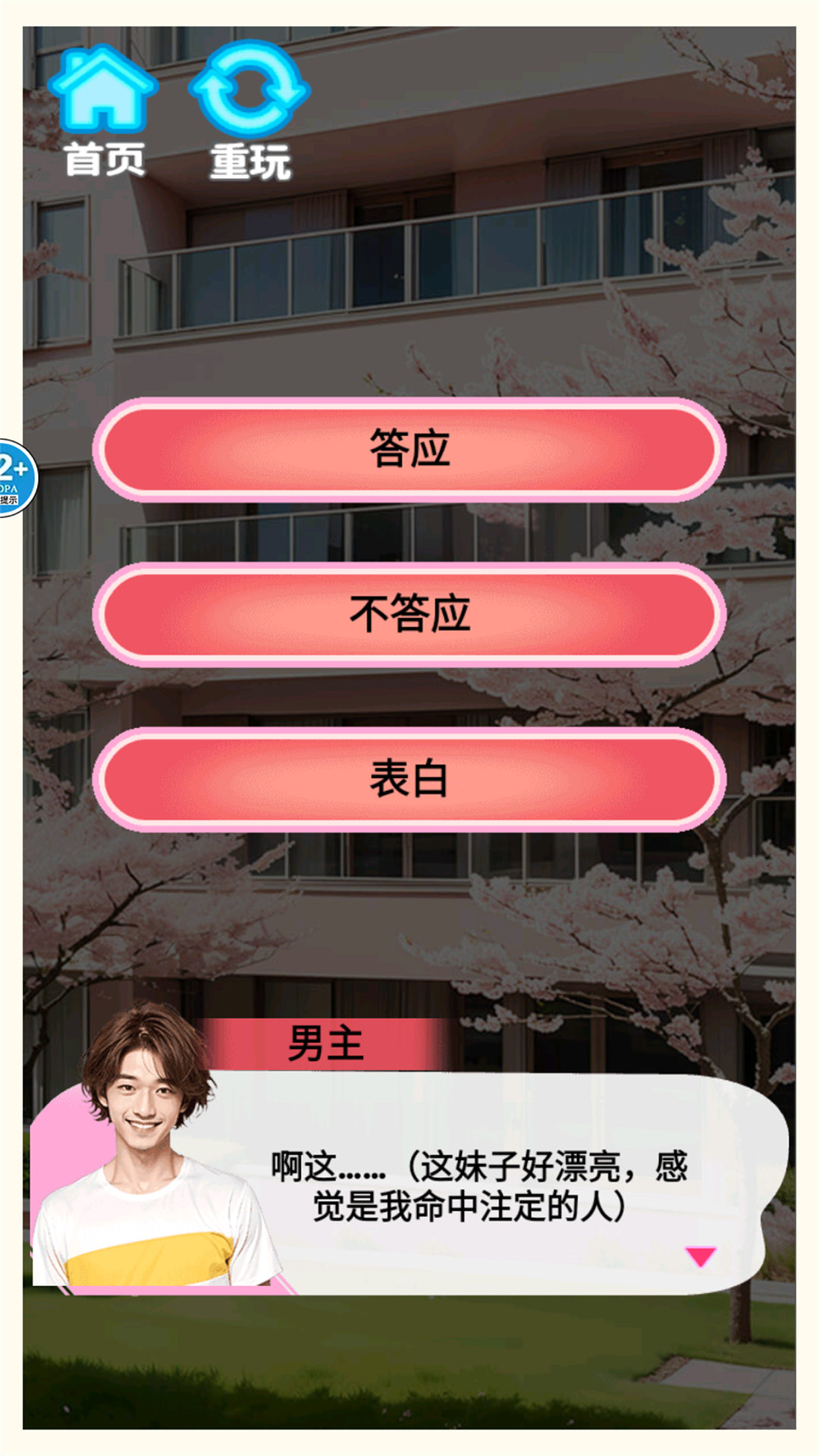The width and height of the screenshot is (819, 1456).
Task: Select the 不答应 choice
Action: pos(409,614)
